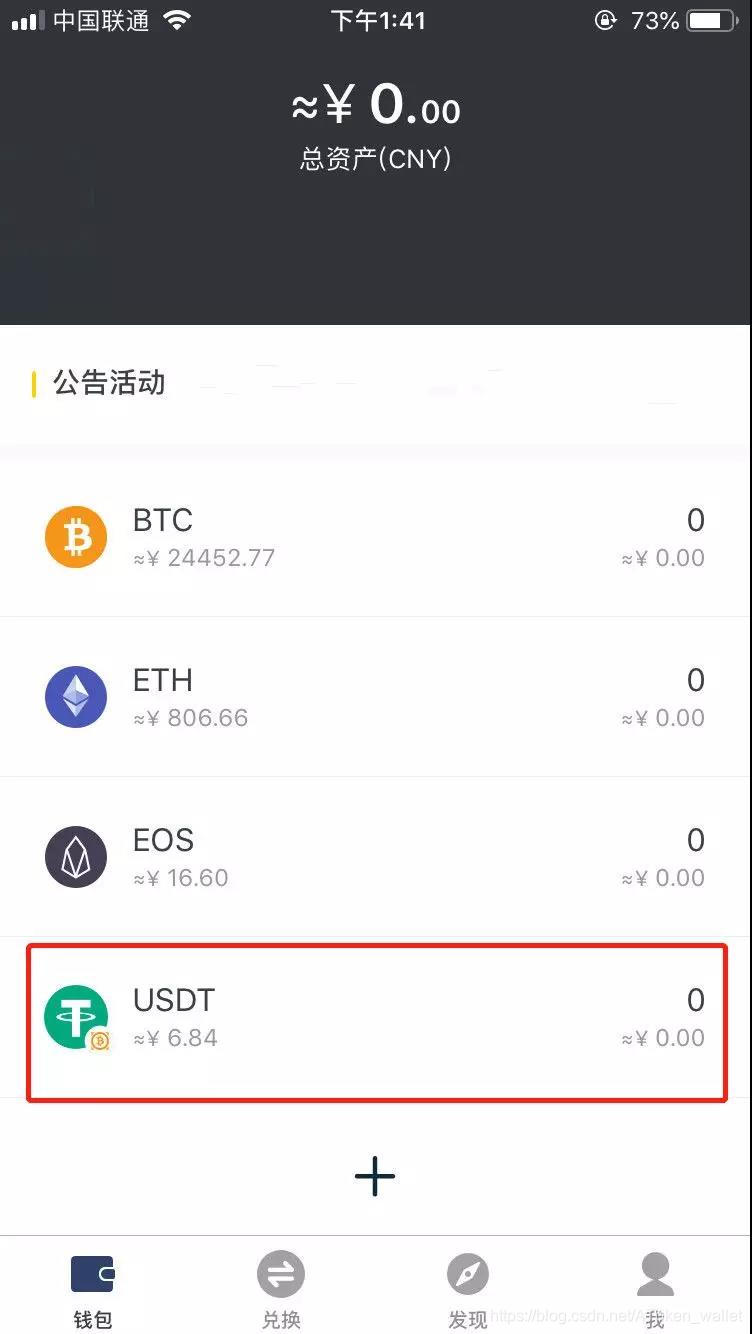752x1334 pixels.
Task: Open the BTC asset row
Action: (376, 537)
